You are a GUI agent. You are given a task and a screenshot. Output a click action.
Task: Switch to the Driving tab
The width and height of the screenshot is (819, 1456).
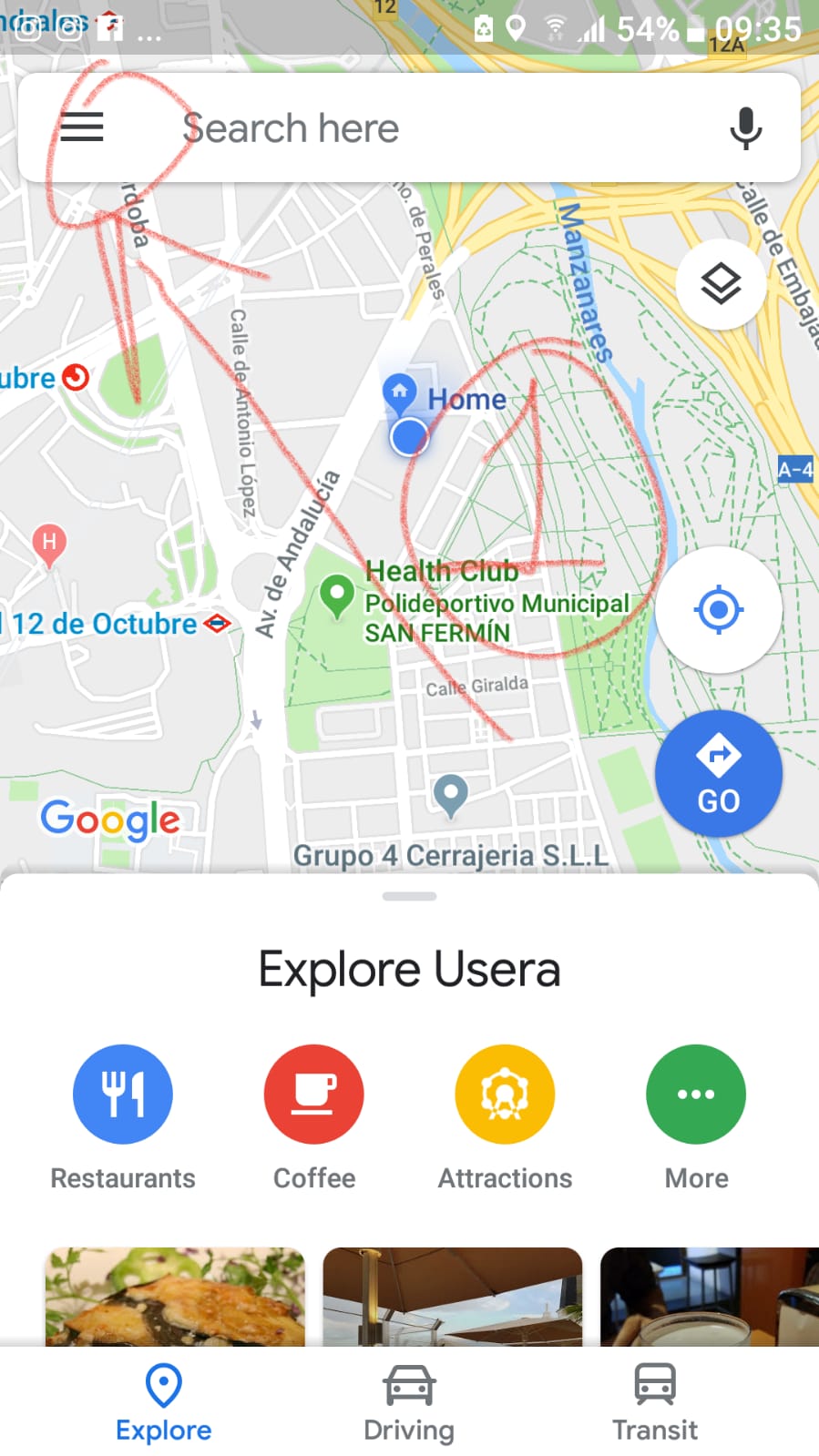(409, 1403)
